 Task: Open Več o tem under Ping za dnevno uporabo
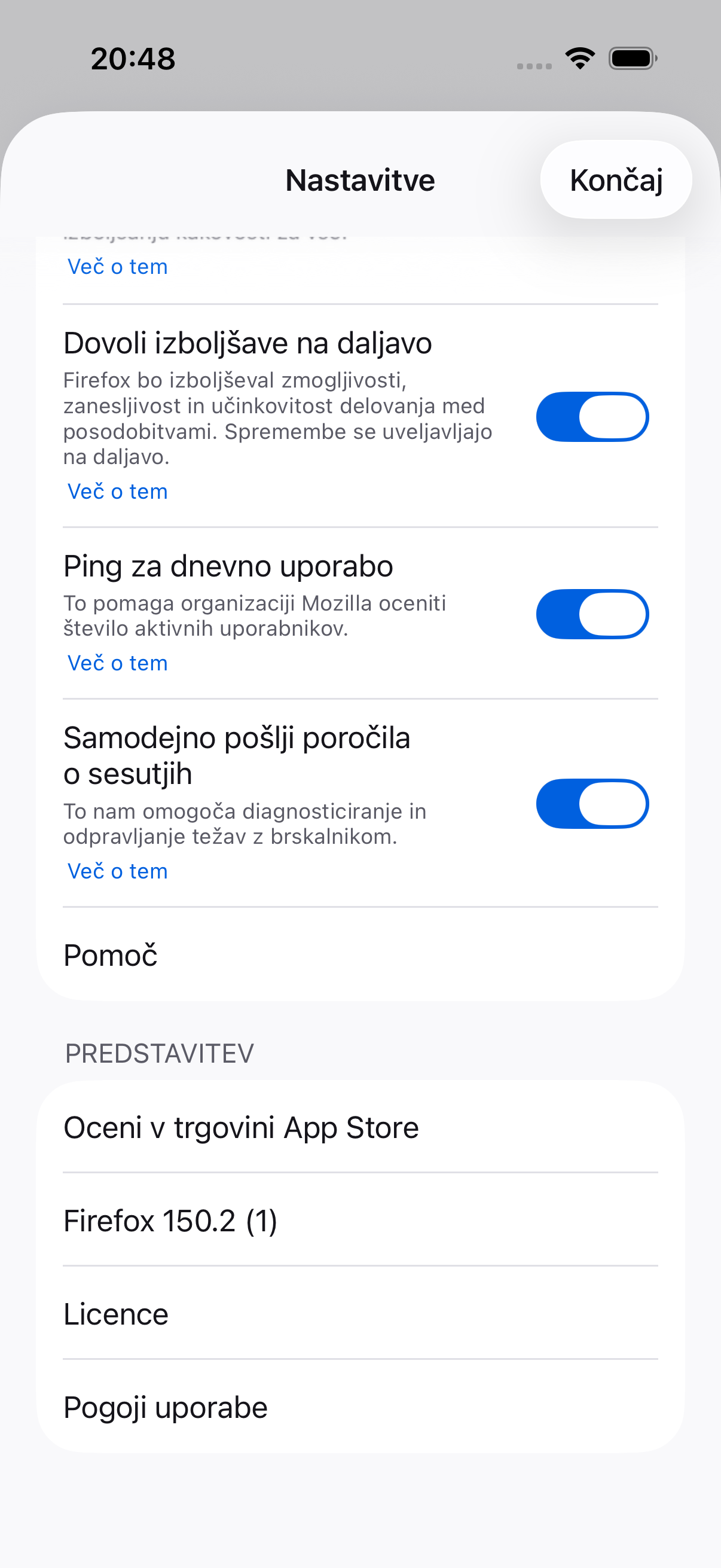[117, 663]
